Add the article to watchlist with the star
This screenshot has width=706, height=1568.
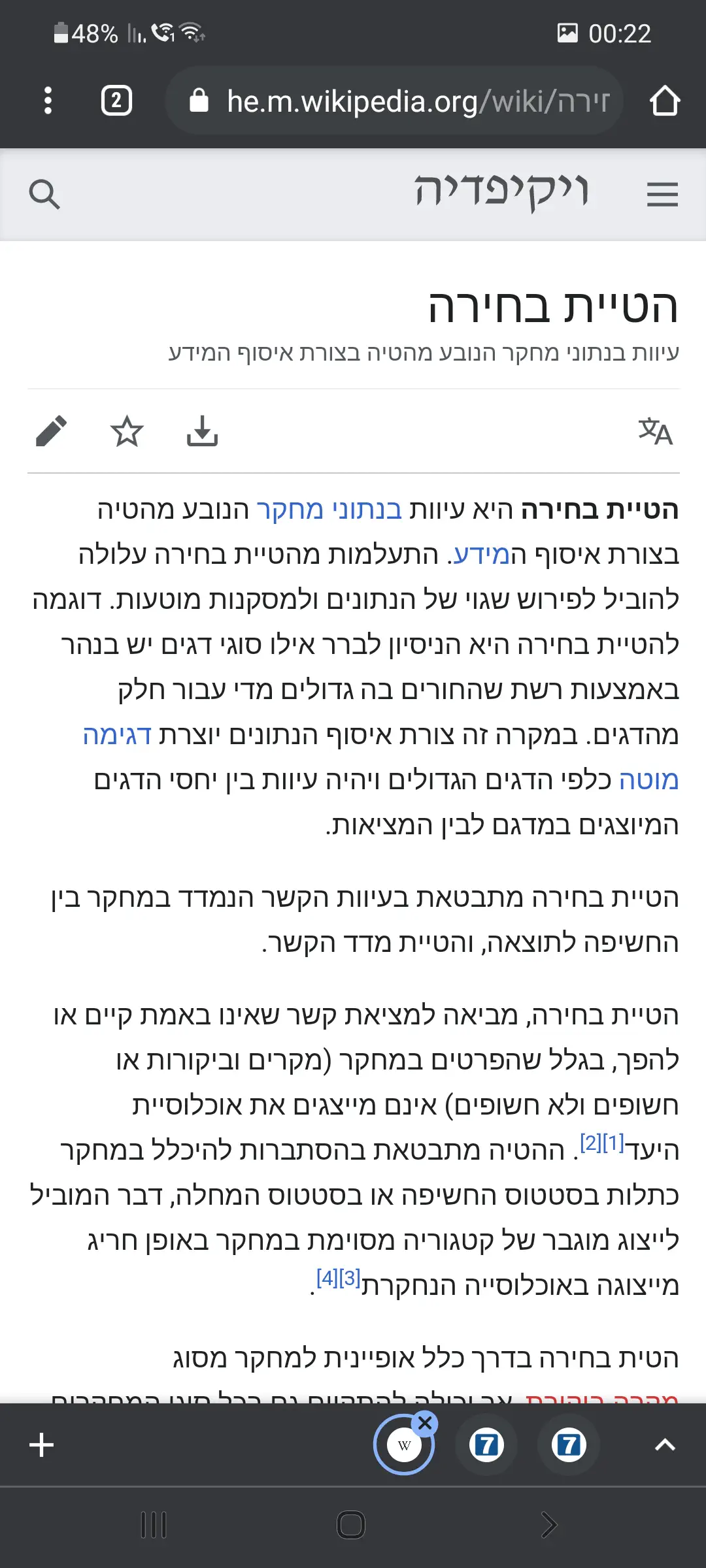(126, 431)
